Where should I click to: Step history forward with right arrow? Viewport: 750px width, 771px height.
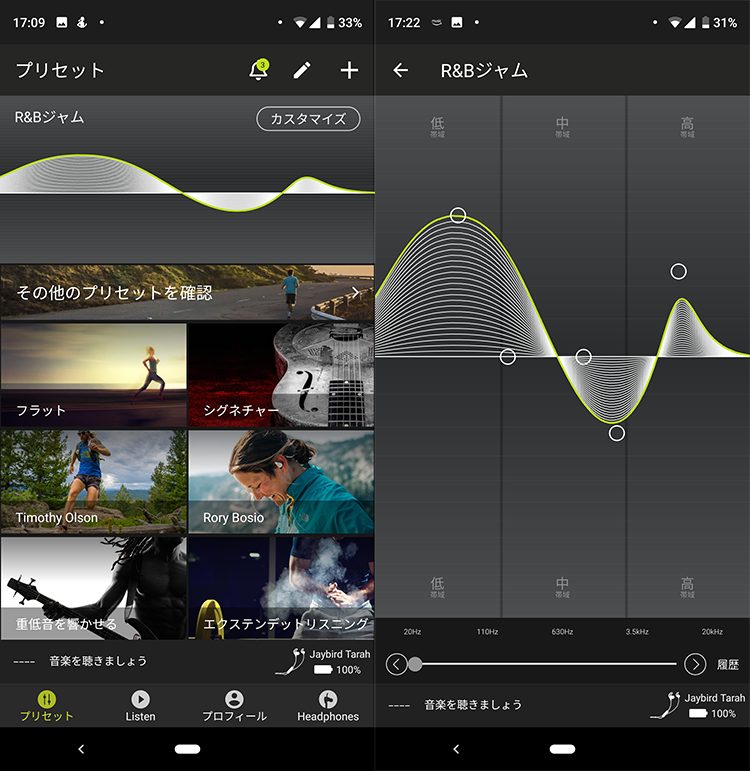point(695,664)
